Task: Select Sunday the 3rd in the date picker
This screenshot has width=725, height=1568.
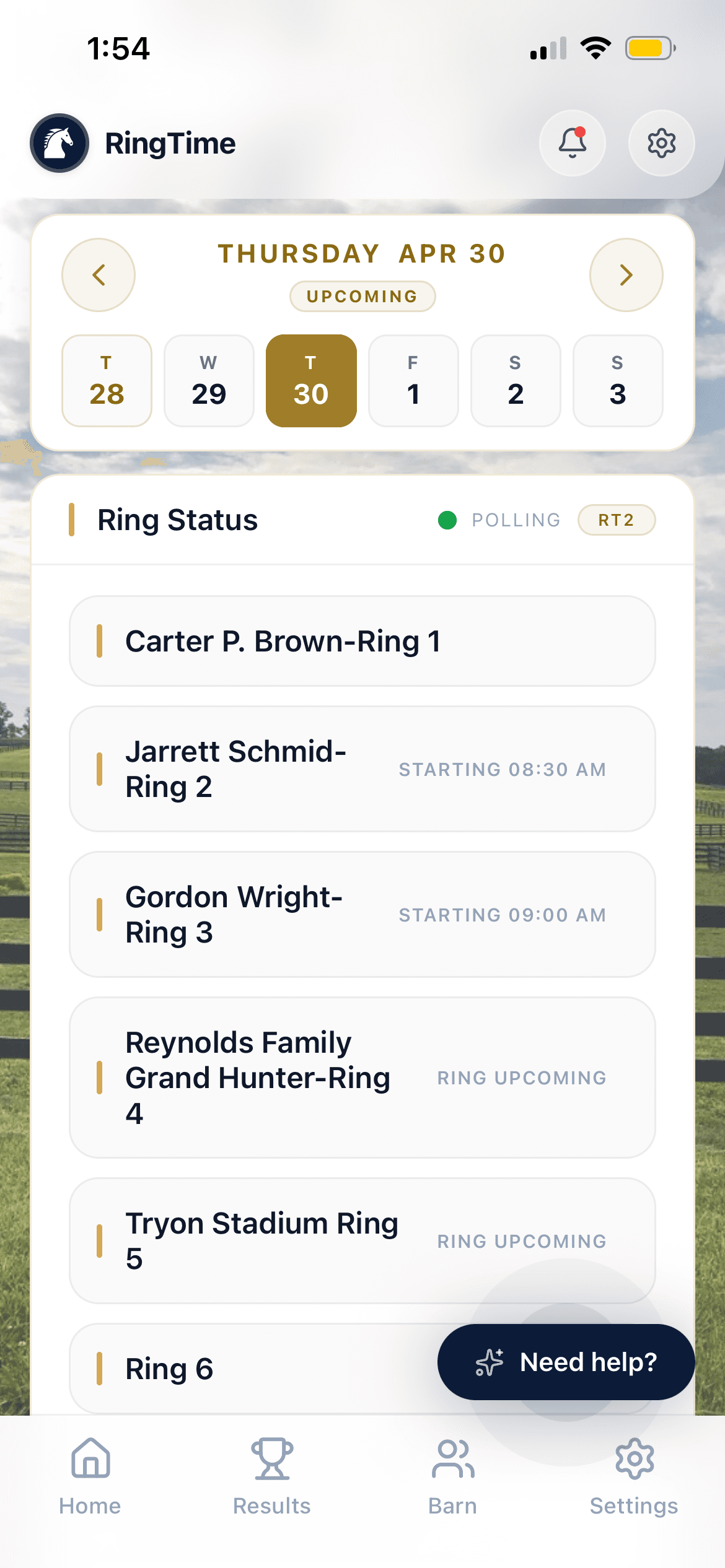Action: pyautogui.click(x=617, y=381)
